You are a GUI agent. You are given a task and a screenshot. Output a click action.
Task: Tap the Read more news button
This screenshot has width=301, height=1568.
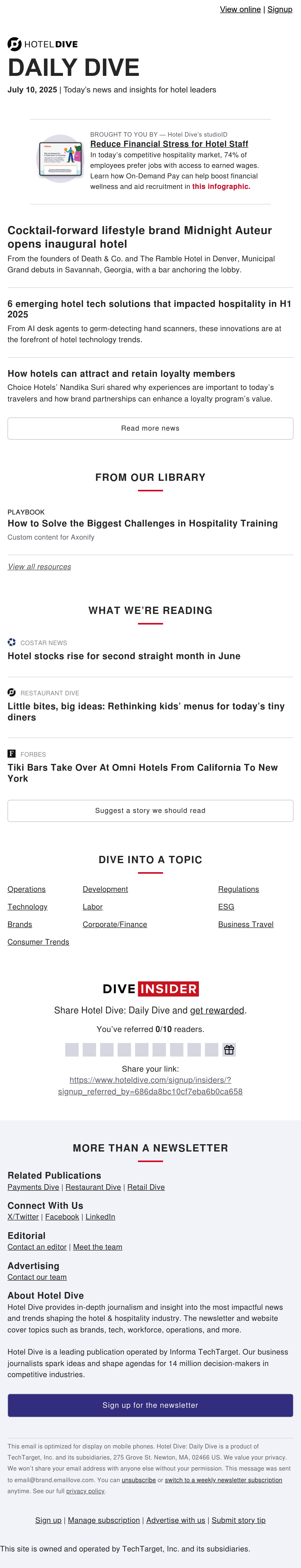coord(150,429)
